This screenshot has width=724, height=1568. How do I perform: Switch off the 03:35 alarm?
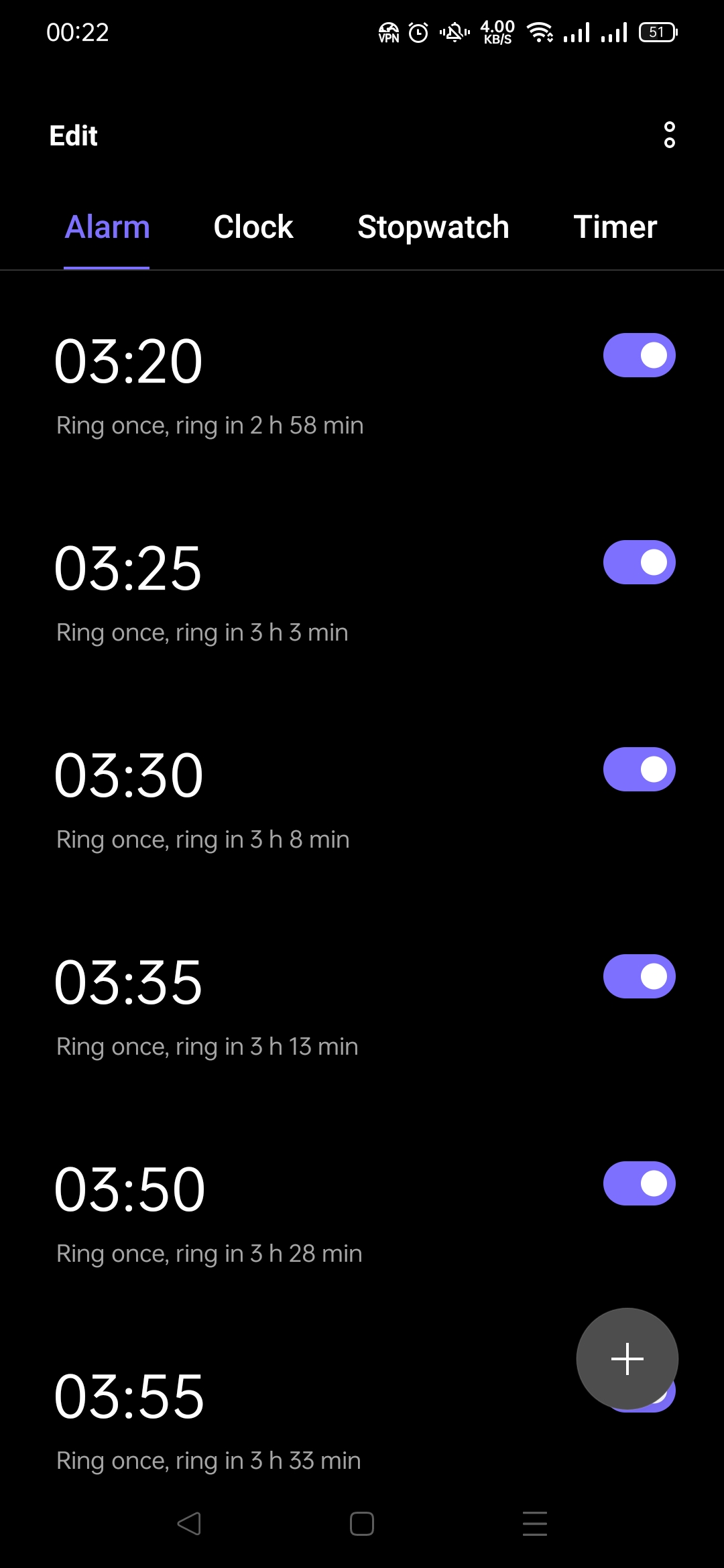tap(639, 976)
